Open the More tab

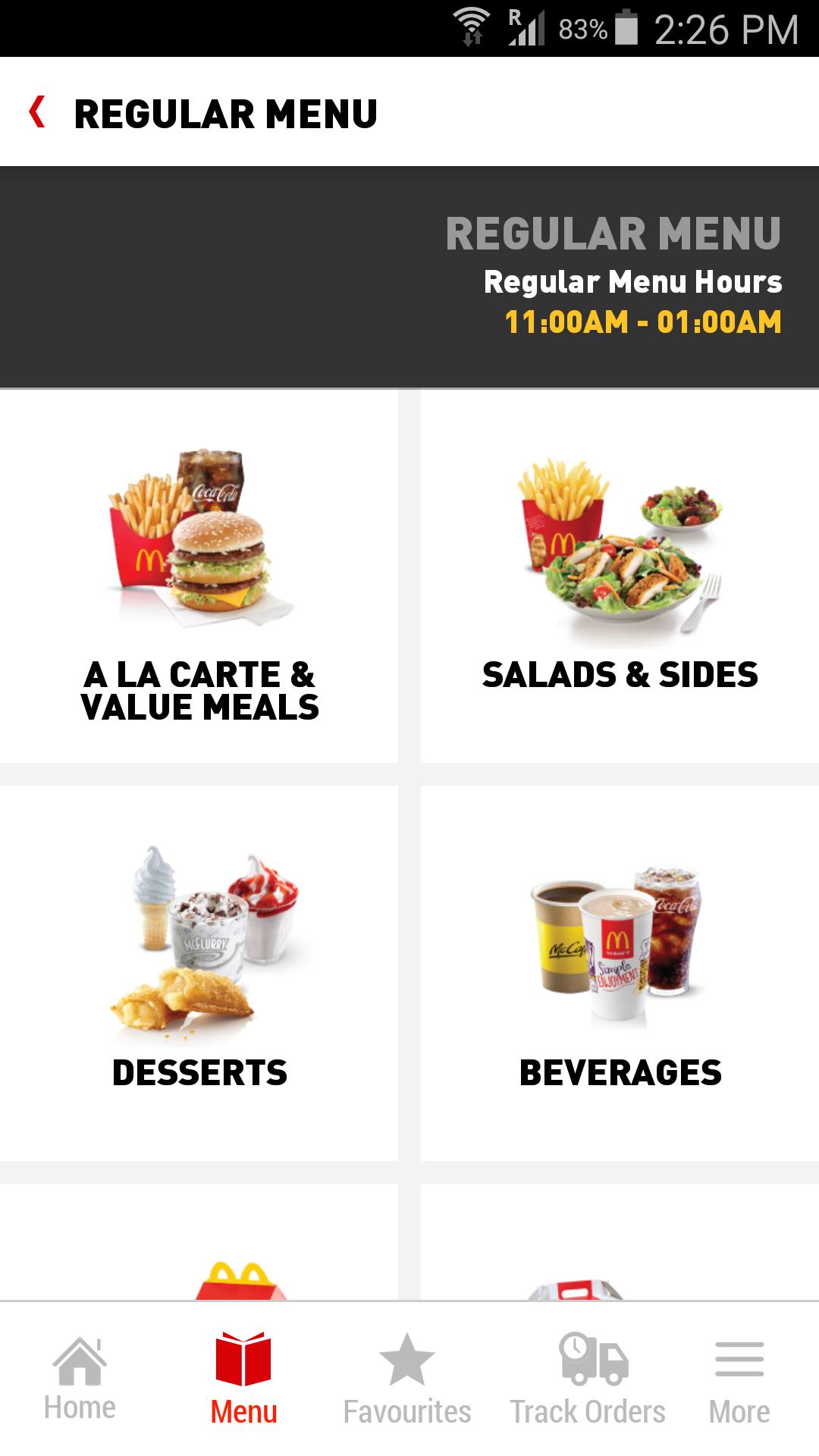(739, 1380)
